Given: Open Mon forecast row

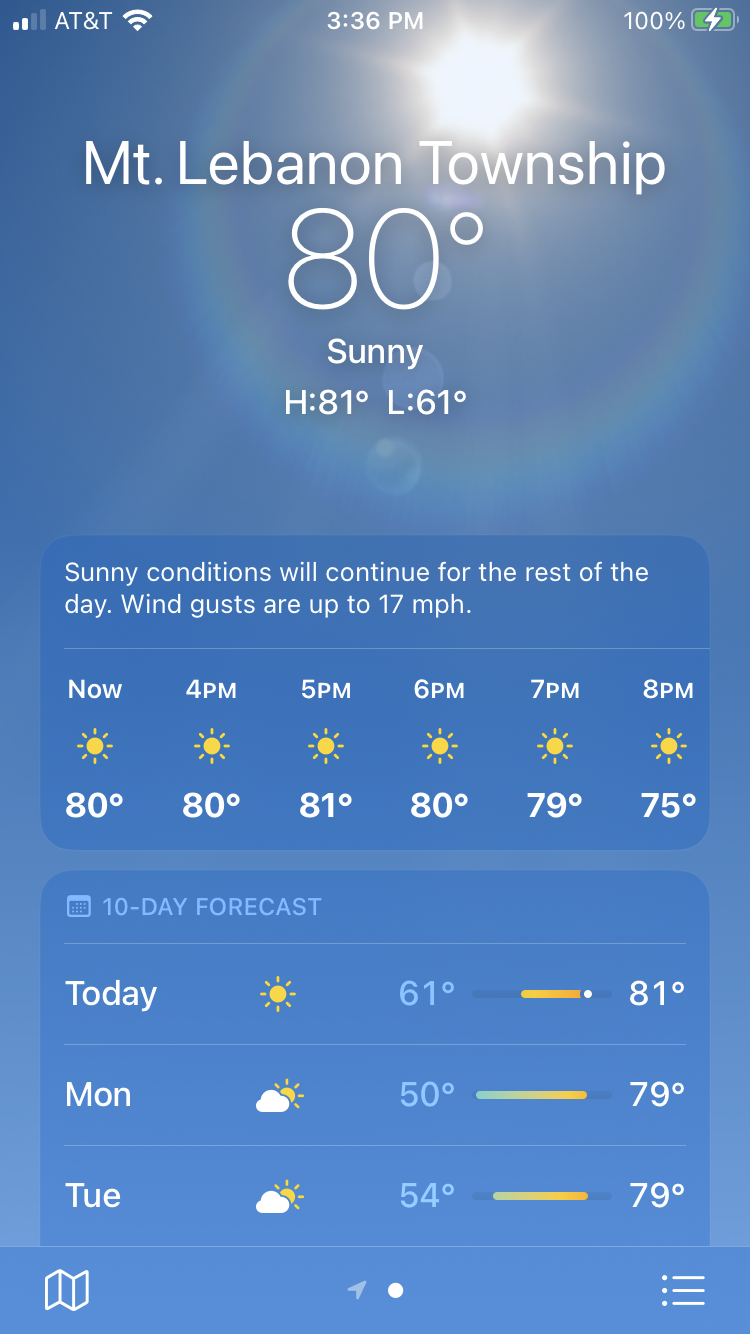Looking at the screenshot, I should [x=375, y=1095].
